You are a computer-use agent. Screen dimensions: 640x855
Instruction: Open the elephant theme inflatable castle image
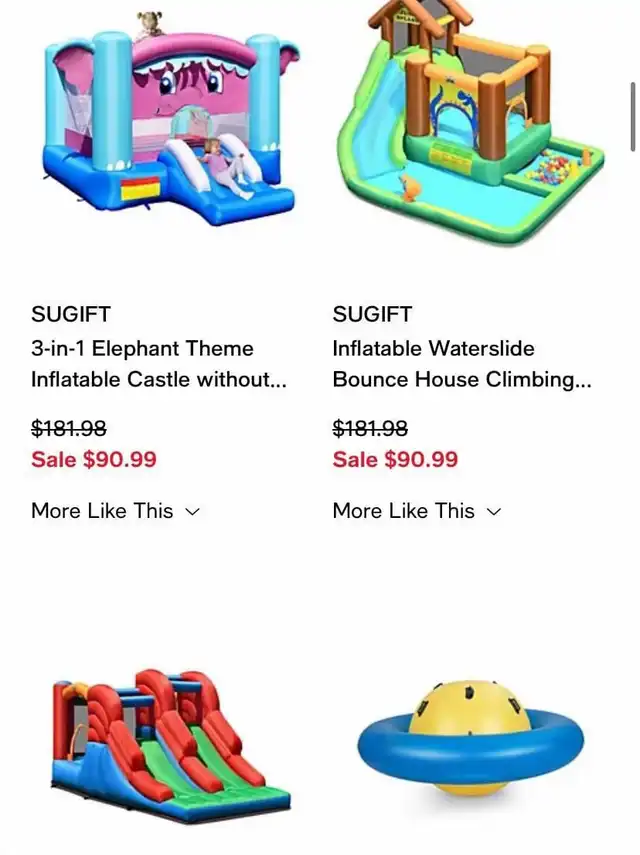(170, 125)
